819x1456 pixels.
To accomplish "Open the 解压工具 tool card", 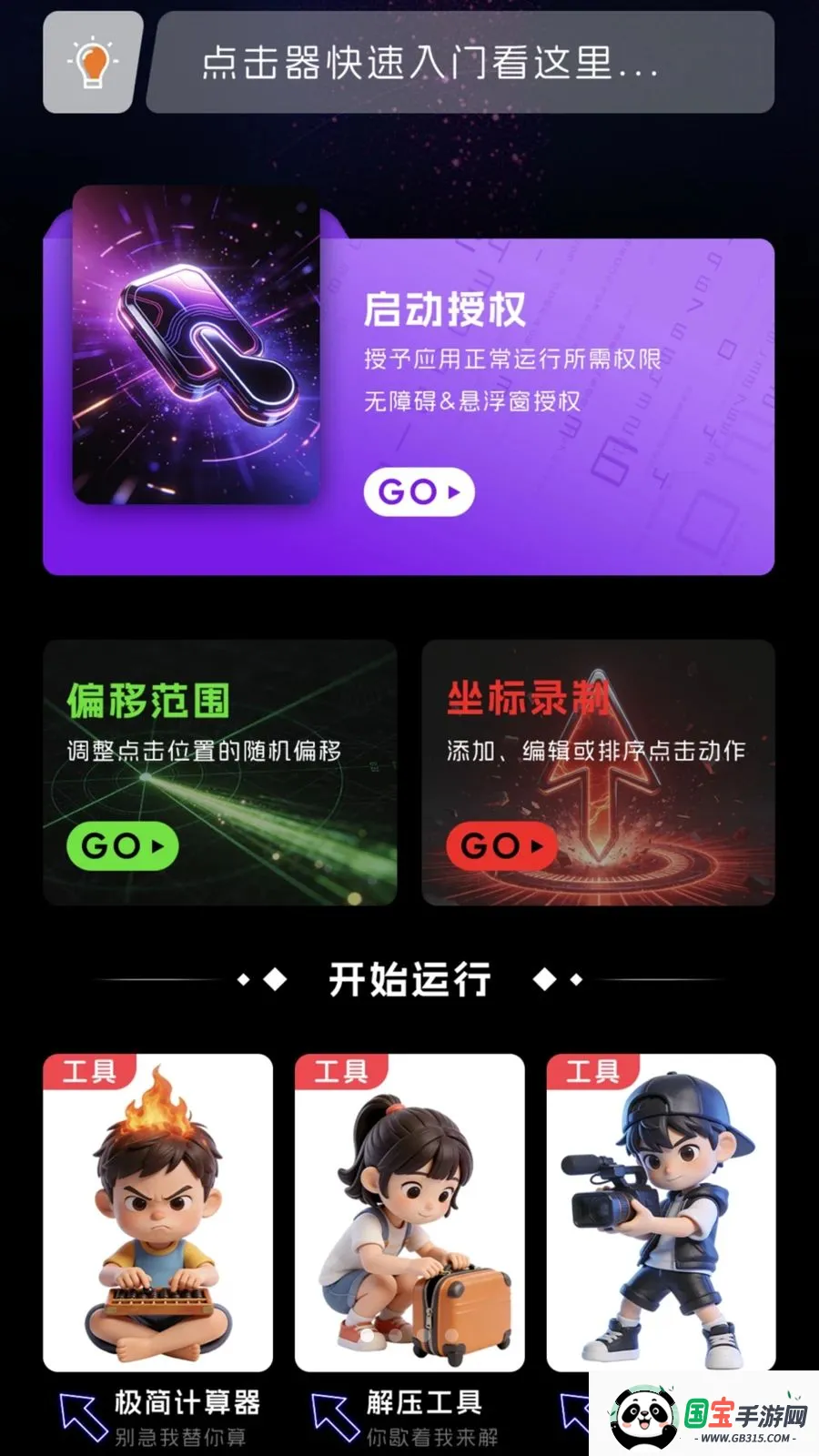I will (409, 1213).
